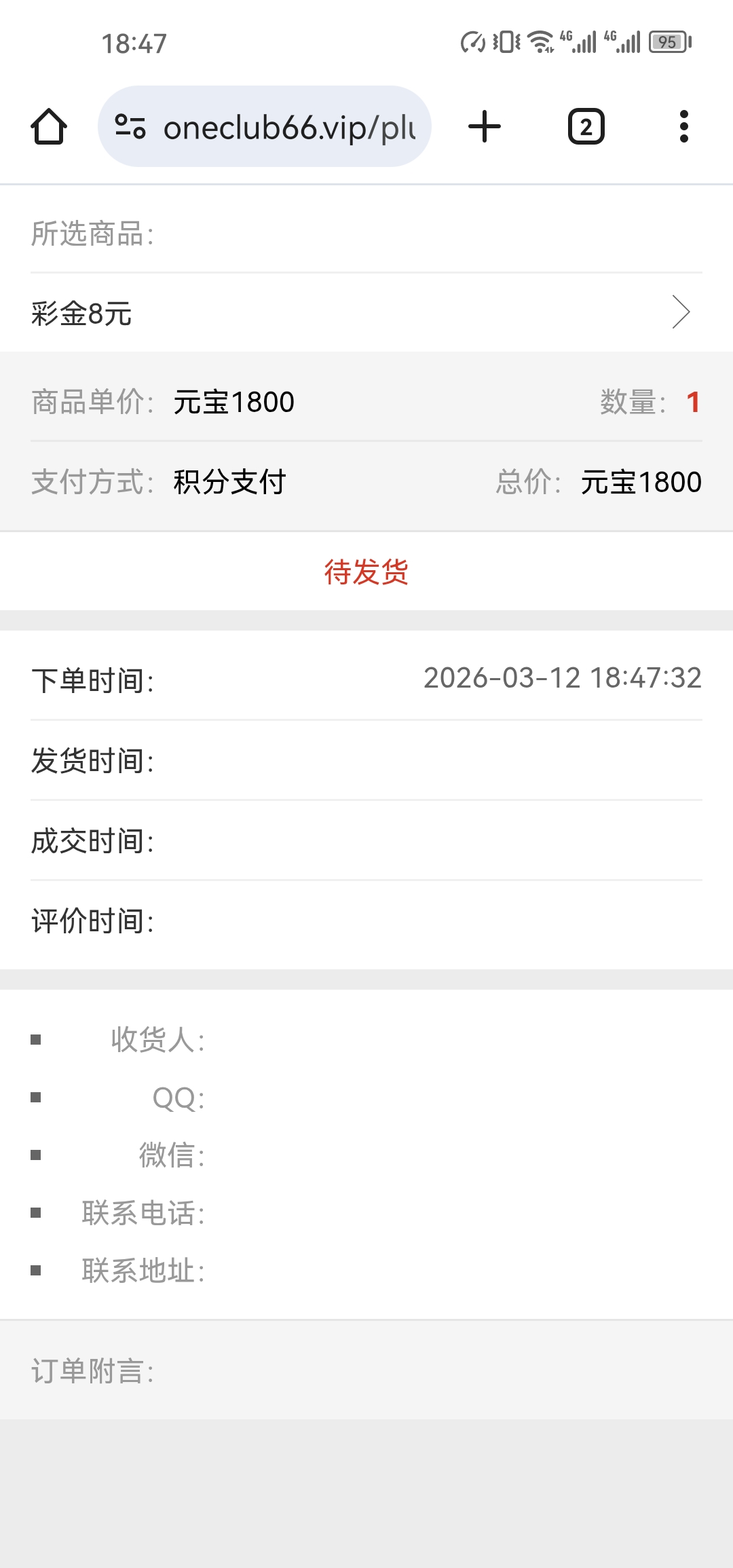Tap the browser home icon
The height and width of the screenshot is (1568, 733).
pyautogui.click(x=51, y=126)
